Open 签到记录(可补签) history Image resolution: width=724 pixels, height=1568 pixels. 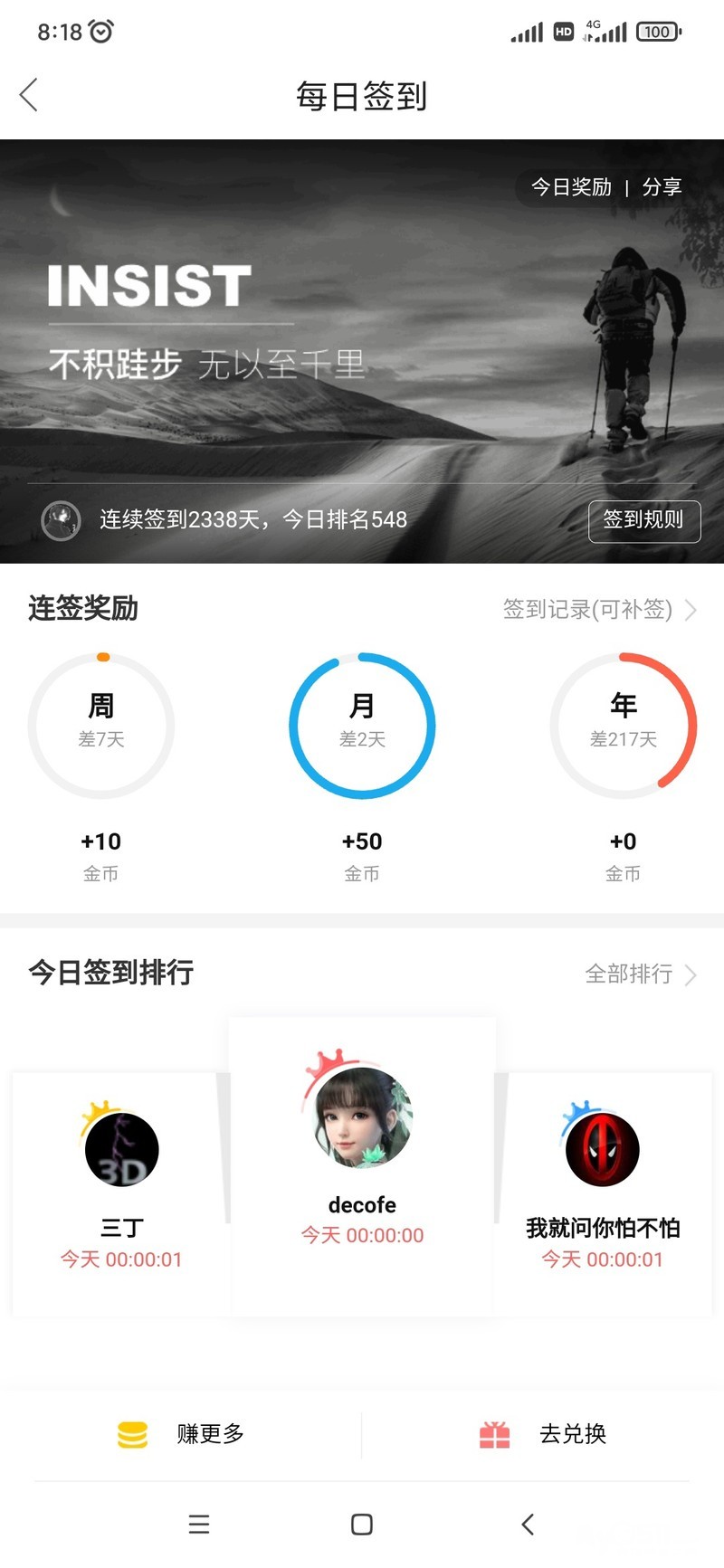tap(599, 610)
